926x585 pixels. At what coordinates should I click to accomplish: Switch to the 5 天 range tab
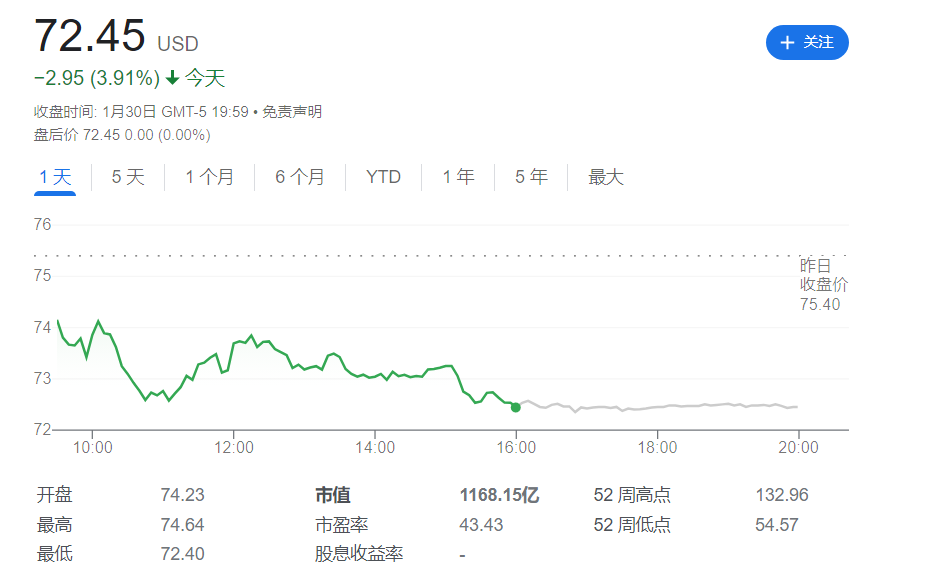(x=128, y=177)
